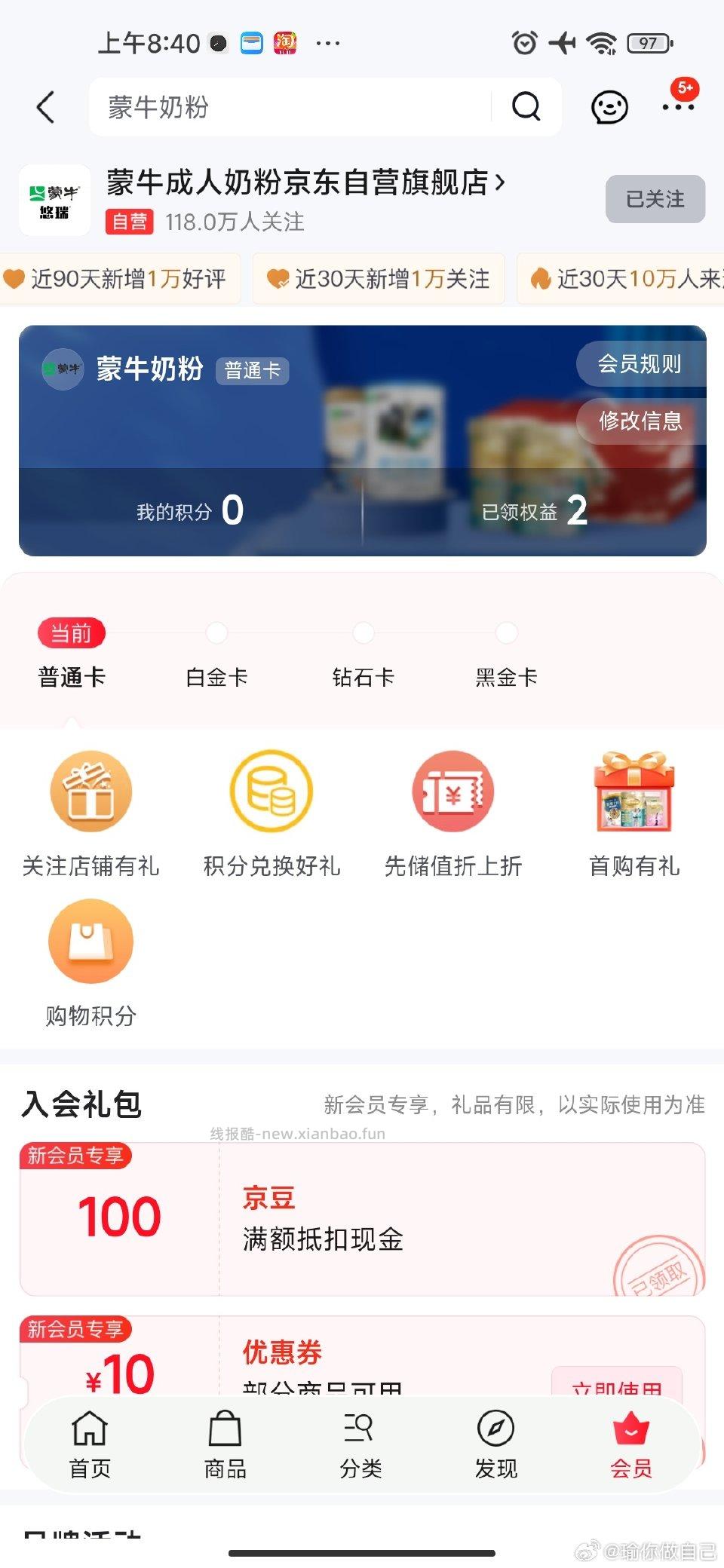The image size is (724, 1568).
Task: Tap the 已关注 followed button
Action: (655, 199)
